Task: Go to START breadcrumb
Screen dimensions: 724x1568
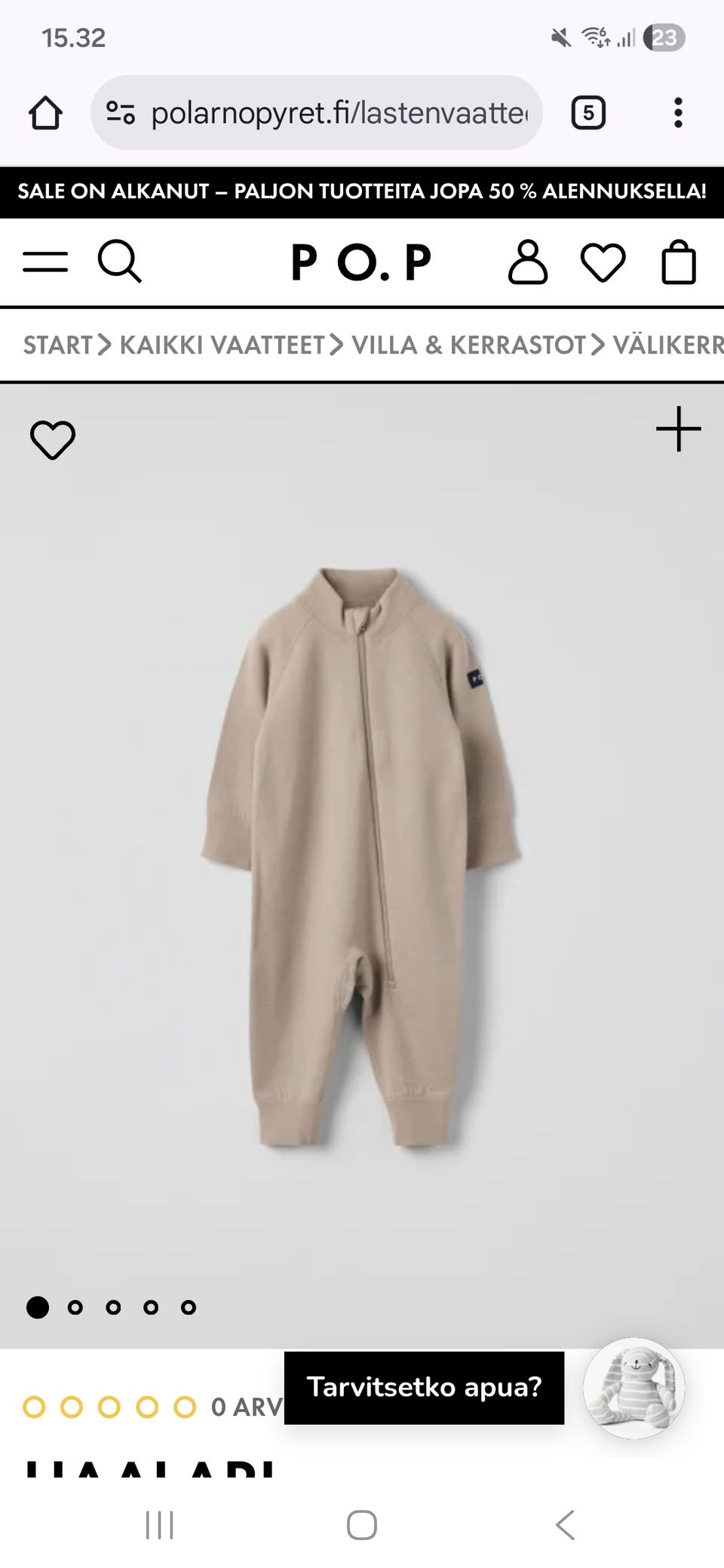Action: tap(57, 345)
